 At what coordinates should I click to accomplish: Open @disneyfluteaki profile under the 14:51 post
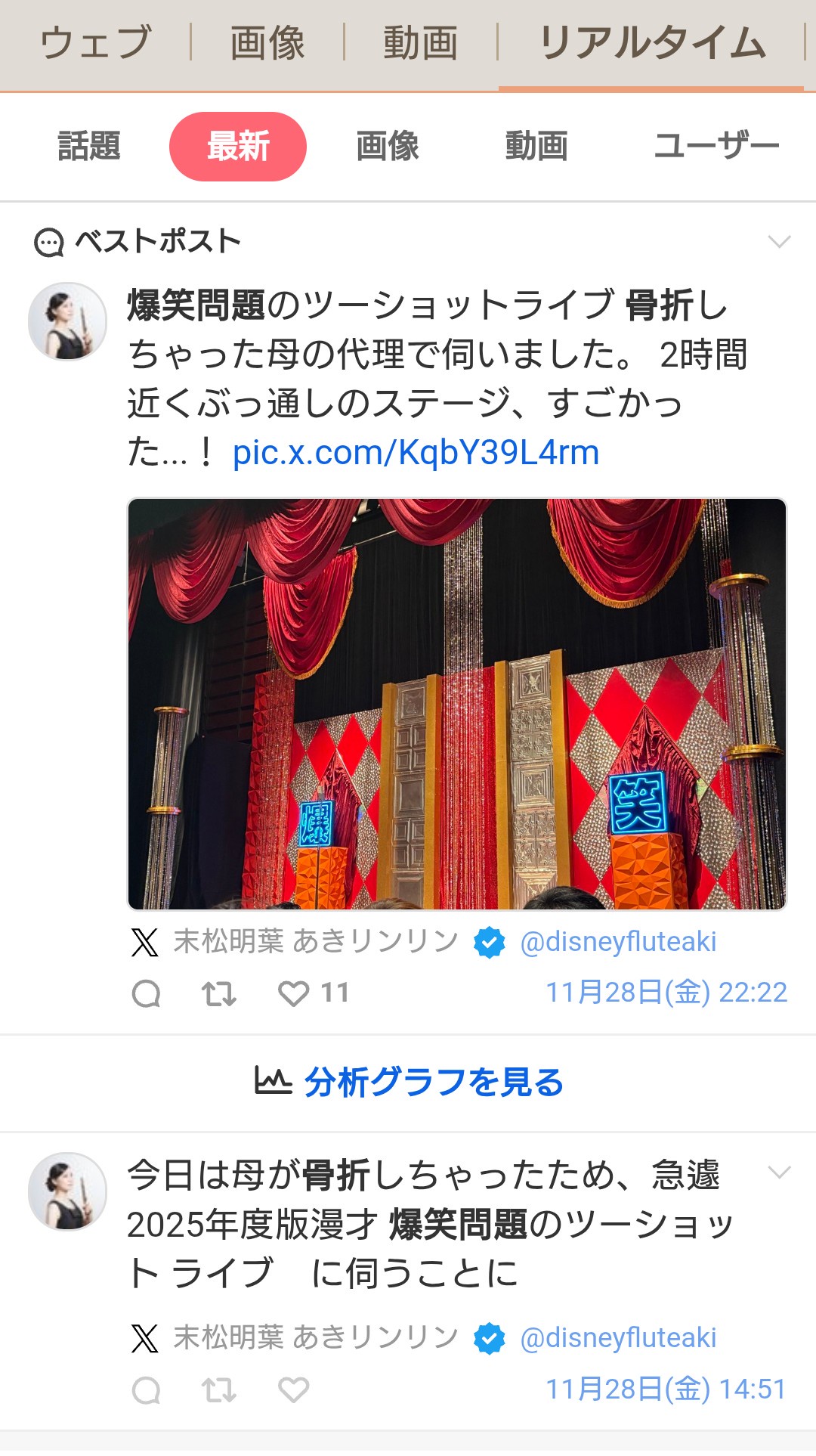coord(618,1338)
